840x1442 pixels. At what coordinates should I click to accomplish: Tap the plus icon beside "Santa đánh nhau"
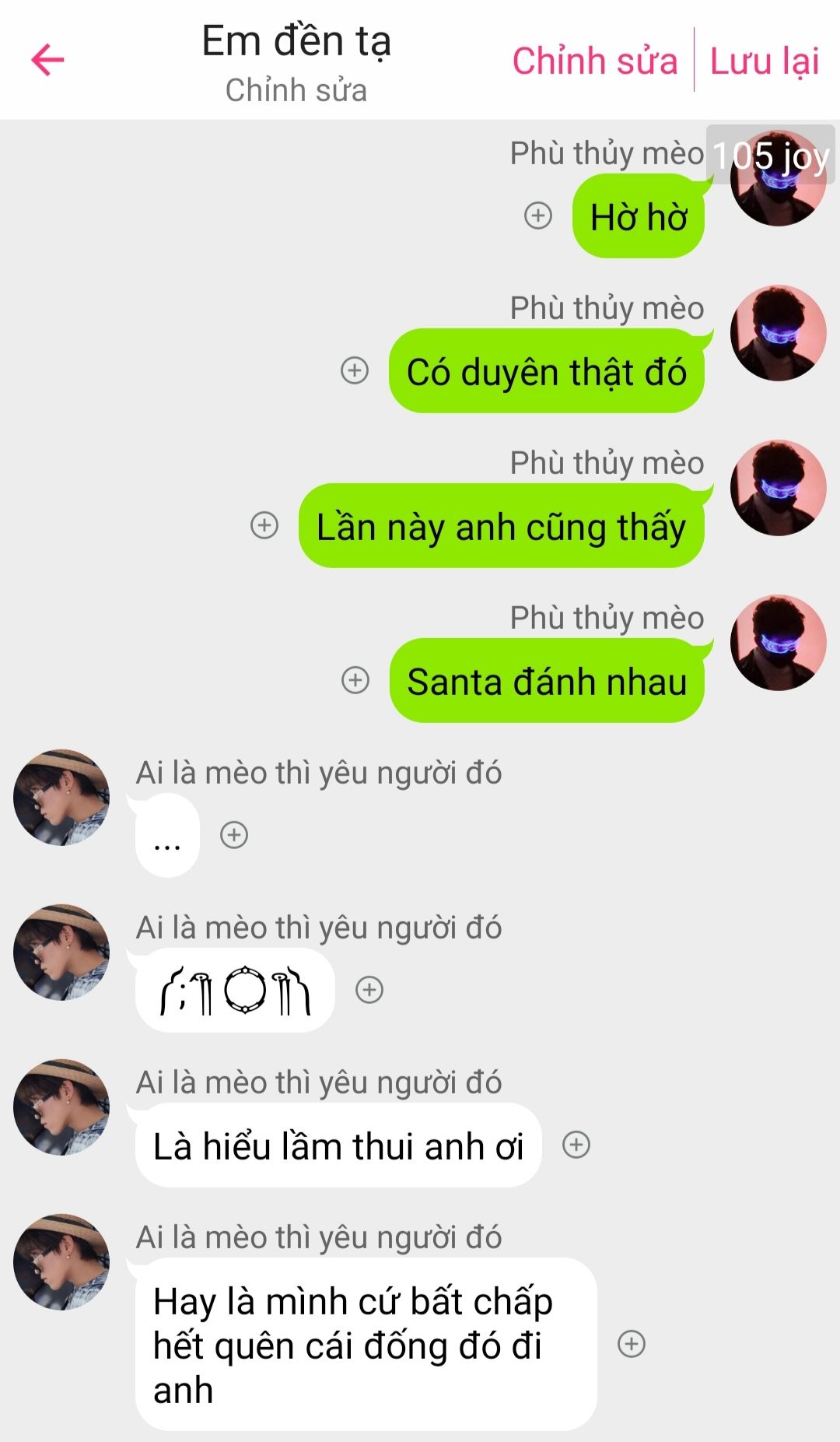pyautogui.click(x=355, y=680)
